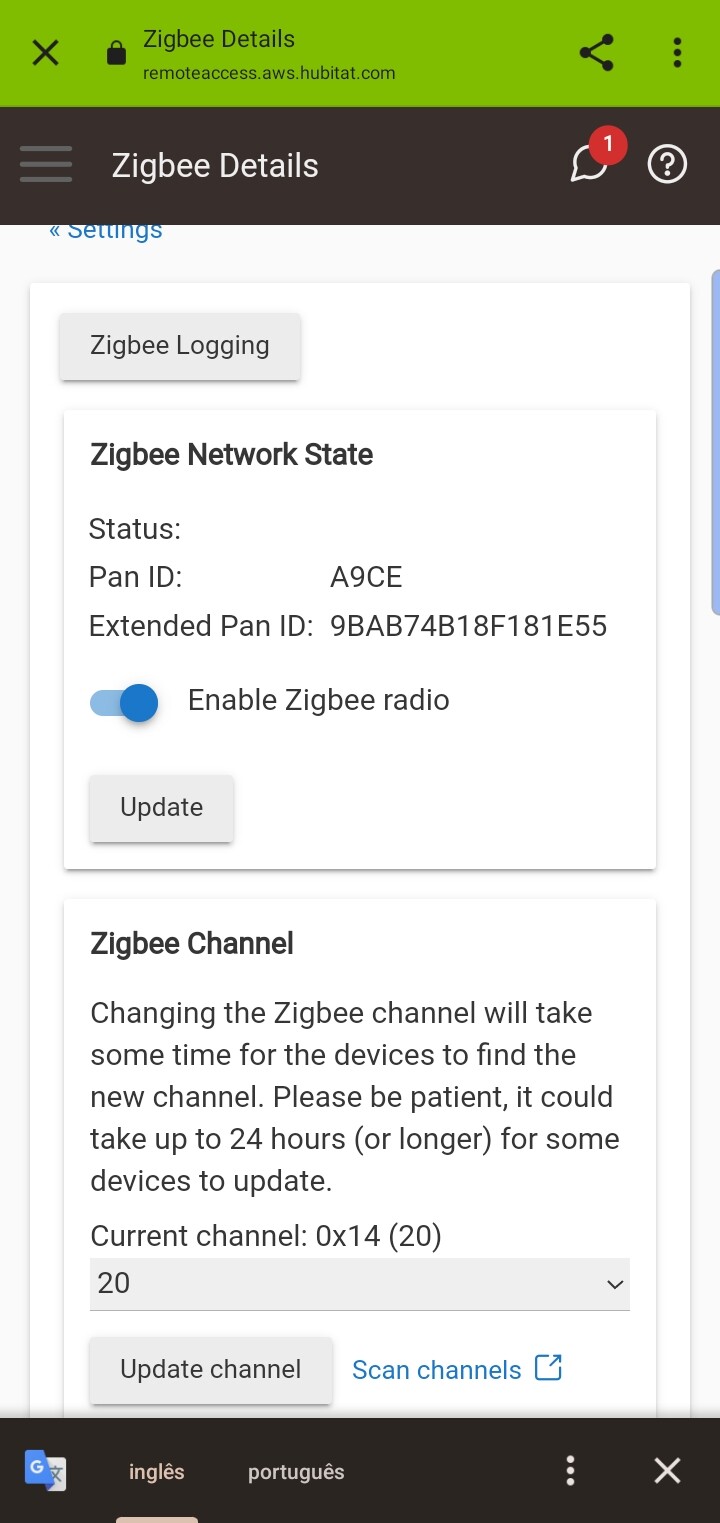Open the hamburger navigation menu
Viewport: 720px width, 1523px height.
[x=46, y=165]
